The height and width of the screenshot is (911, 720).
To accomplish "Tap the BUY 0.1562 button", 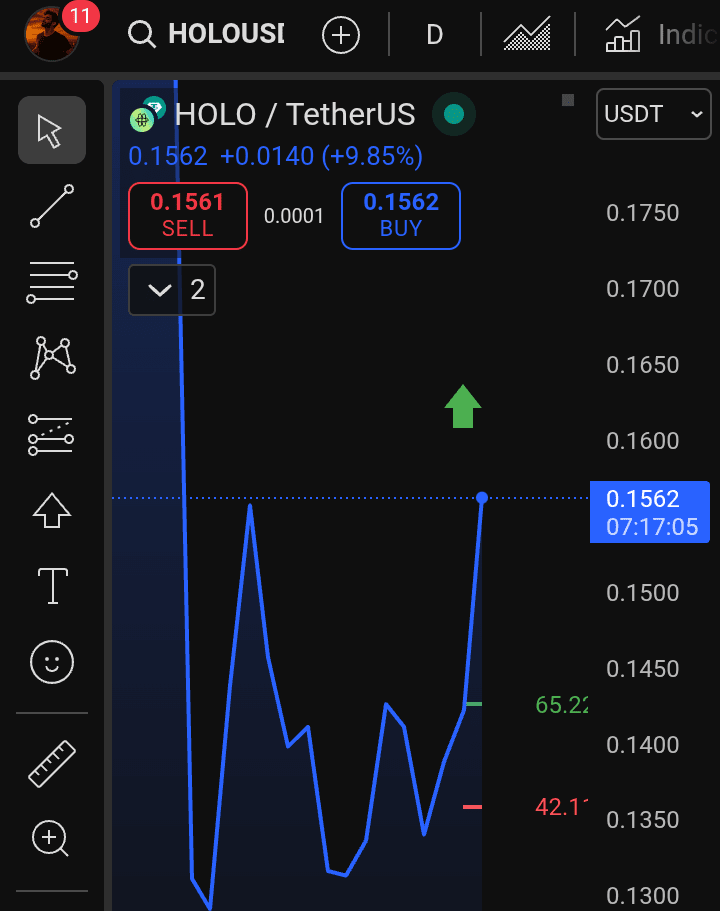I will point(400,215).
